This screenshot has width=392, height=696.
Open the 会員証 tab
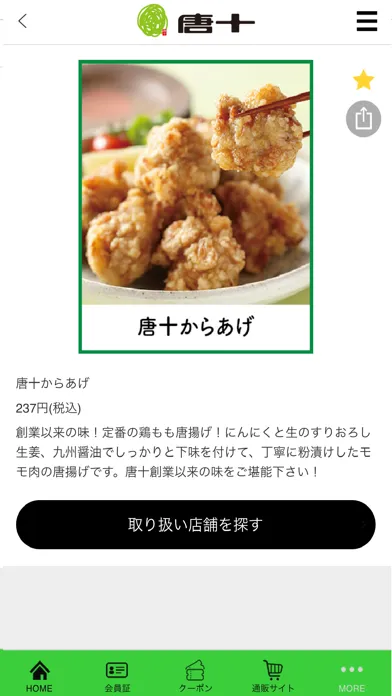pyautogui.click(x=117, y=676)
